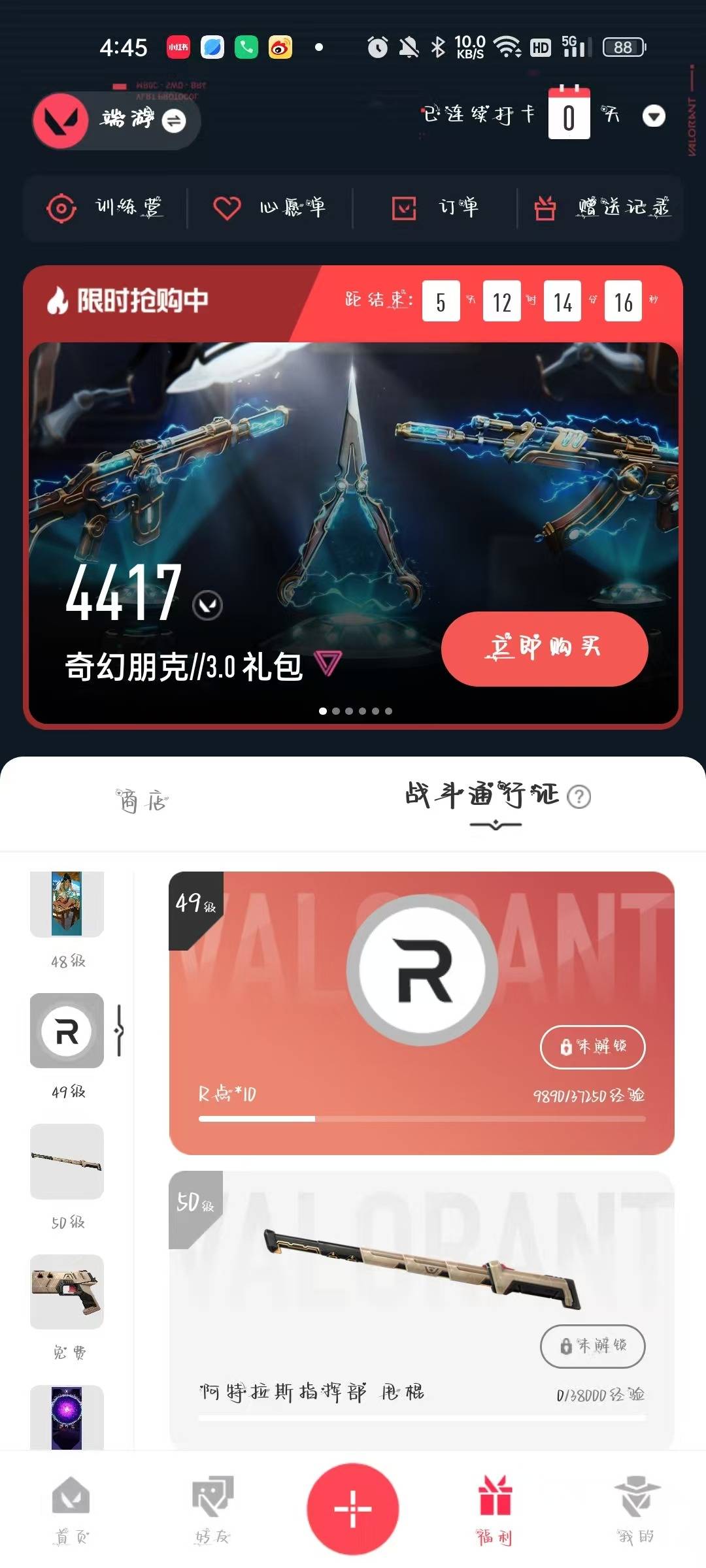The height and width of the screenshot is (1568, 706).
Task: Open 赠送记录 gift records
Action: (601, 208)
